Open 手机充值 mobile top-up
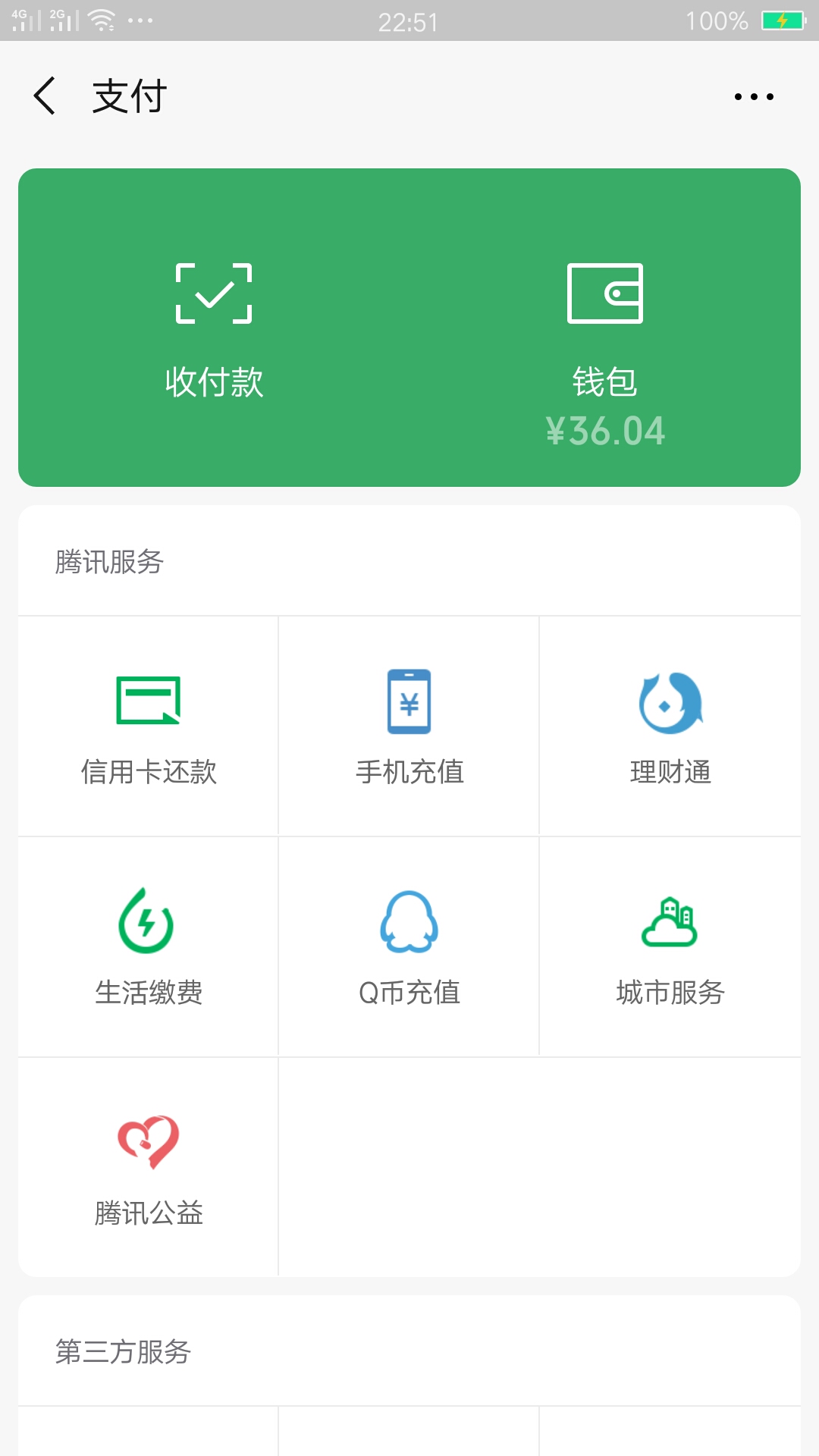 [x=409, y=726]
